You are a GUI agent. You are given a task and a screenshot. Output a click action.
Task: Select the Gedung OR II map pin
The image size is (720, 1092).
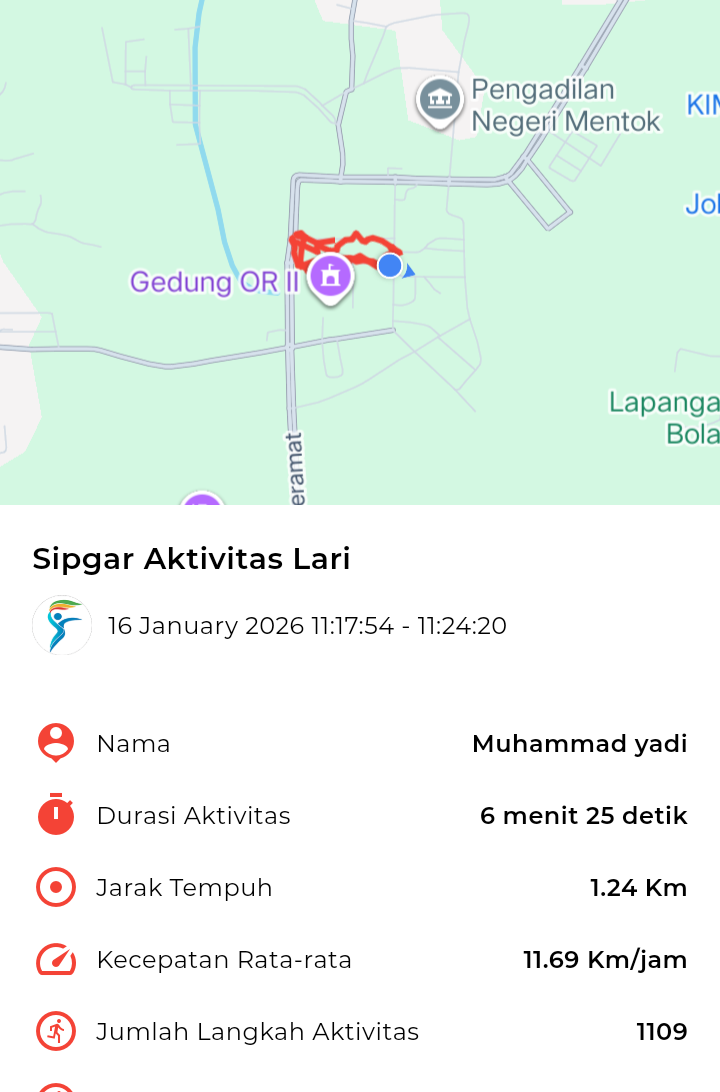[x=330, y=276]
